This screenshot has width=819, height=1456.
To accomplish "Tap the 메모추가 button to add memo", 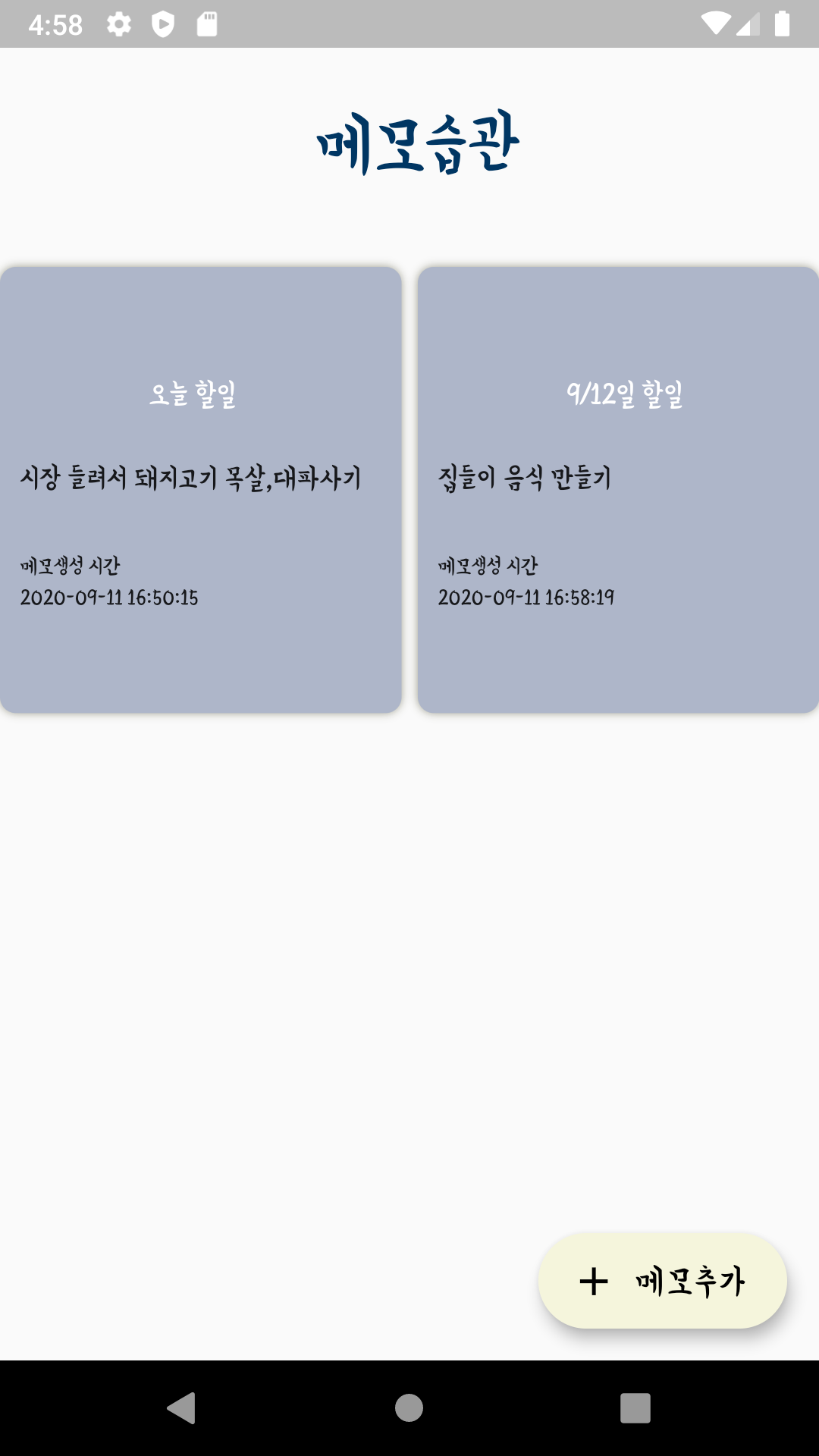I will pos(662,1282).
